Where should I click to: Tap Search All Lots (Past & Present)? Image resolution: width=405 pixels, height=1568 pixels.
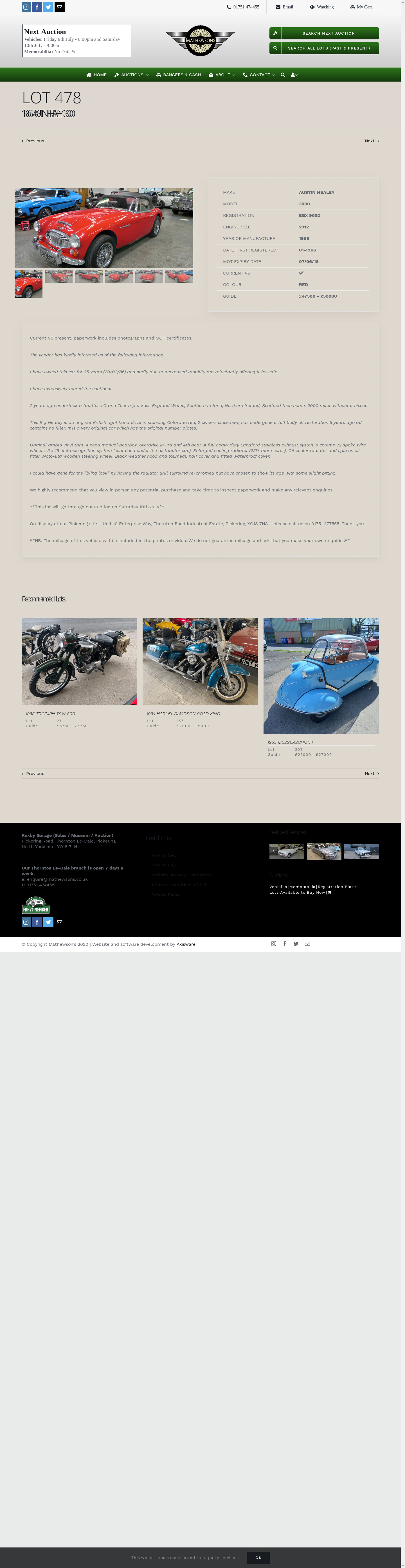(324, 48)
